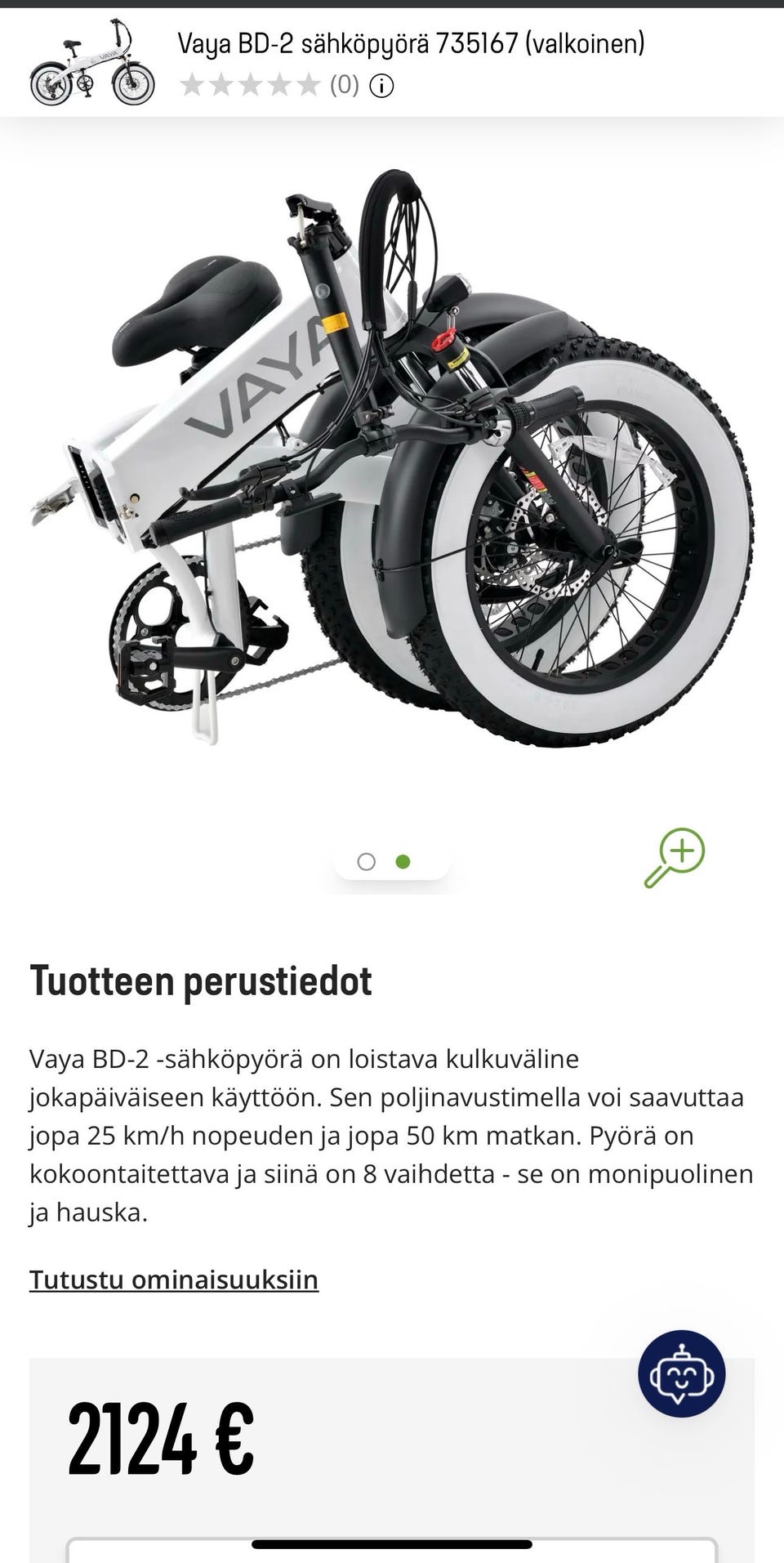
Task: Open the info icon beside the rating
Action: (x=381, y=84)
